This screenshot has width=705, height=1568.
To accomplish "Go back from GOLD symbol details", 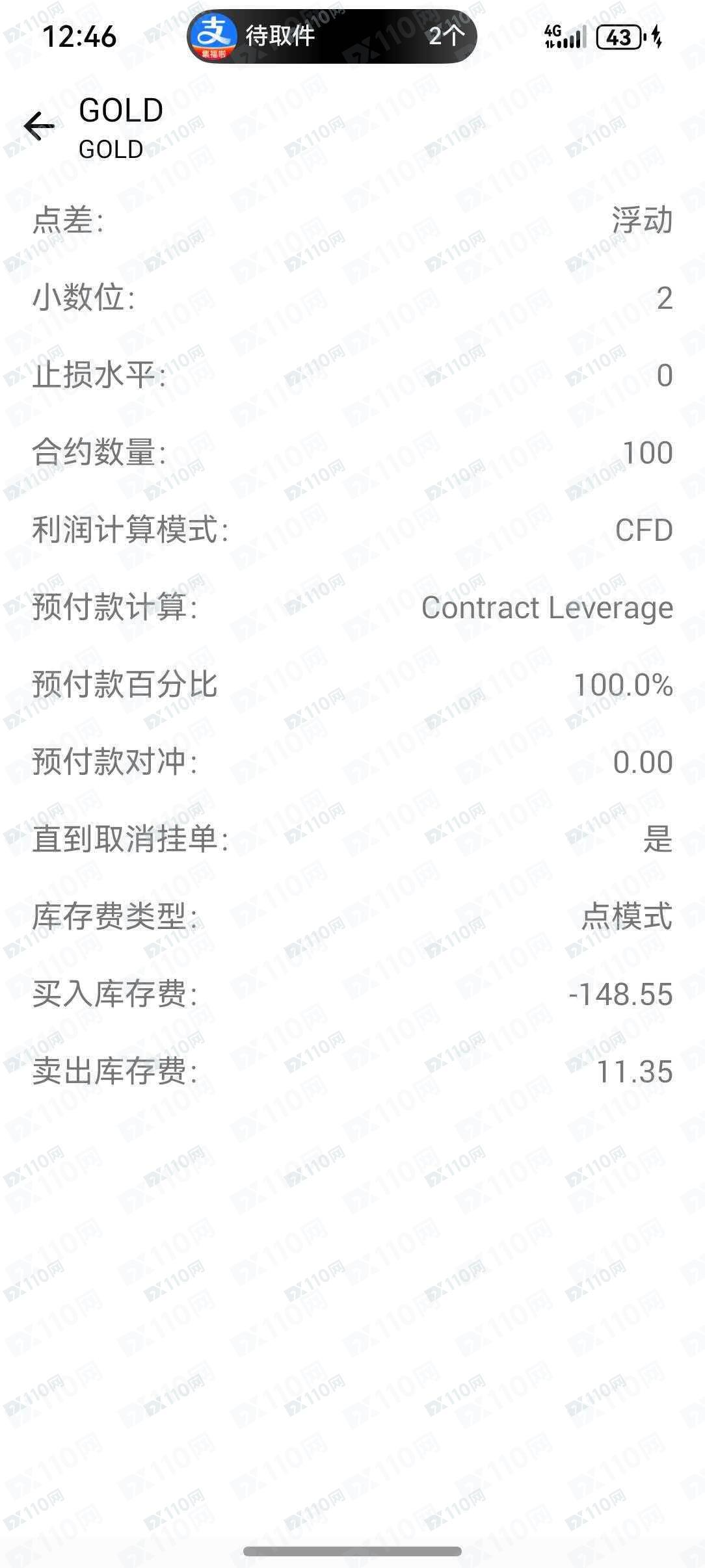I will 39,125.
